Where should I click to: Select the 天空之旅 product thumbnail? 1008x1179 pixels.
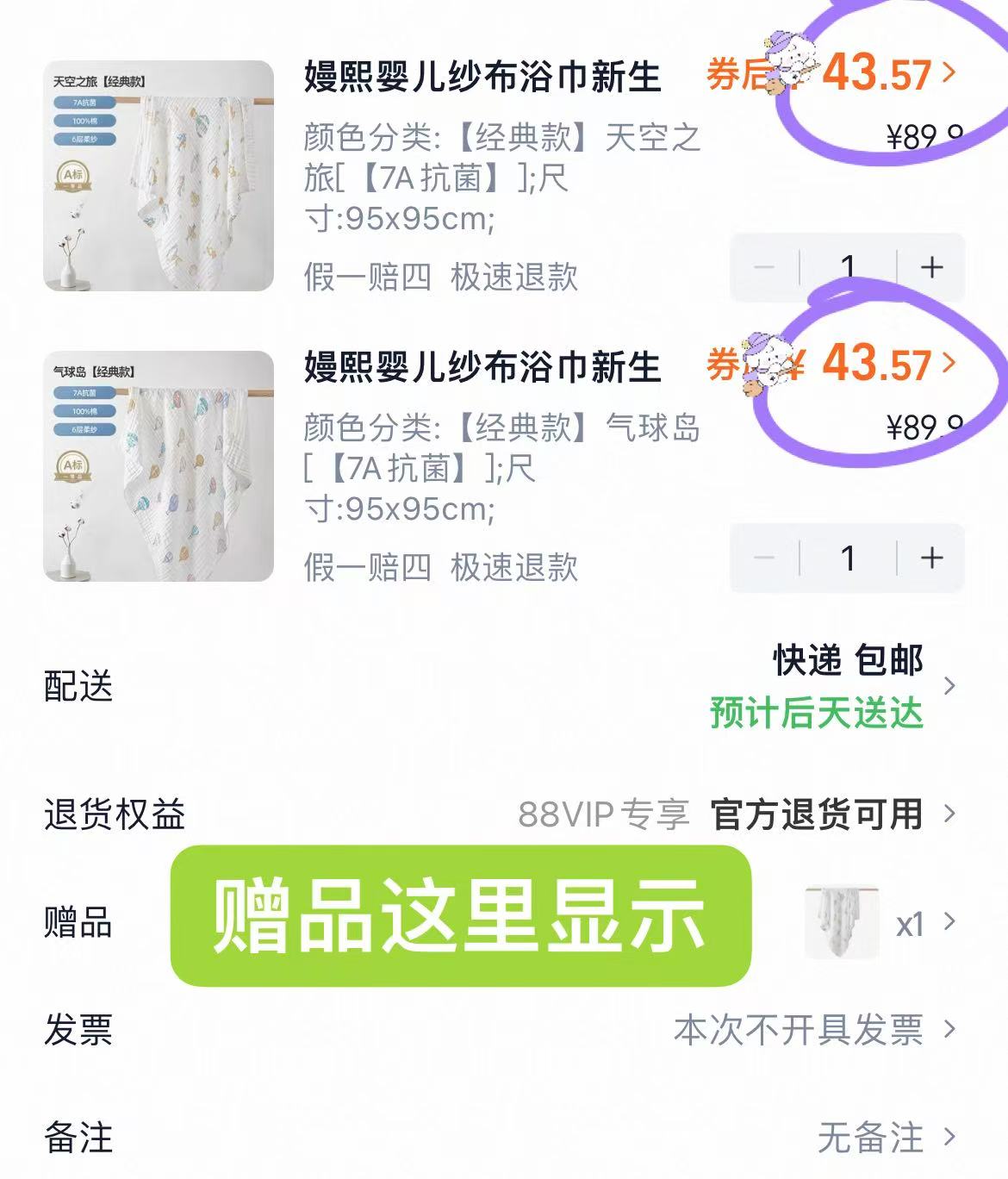point(157,172)
